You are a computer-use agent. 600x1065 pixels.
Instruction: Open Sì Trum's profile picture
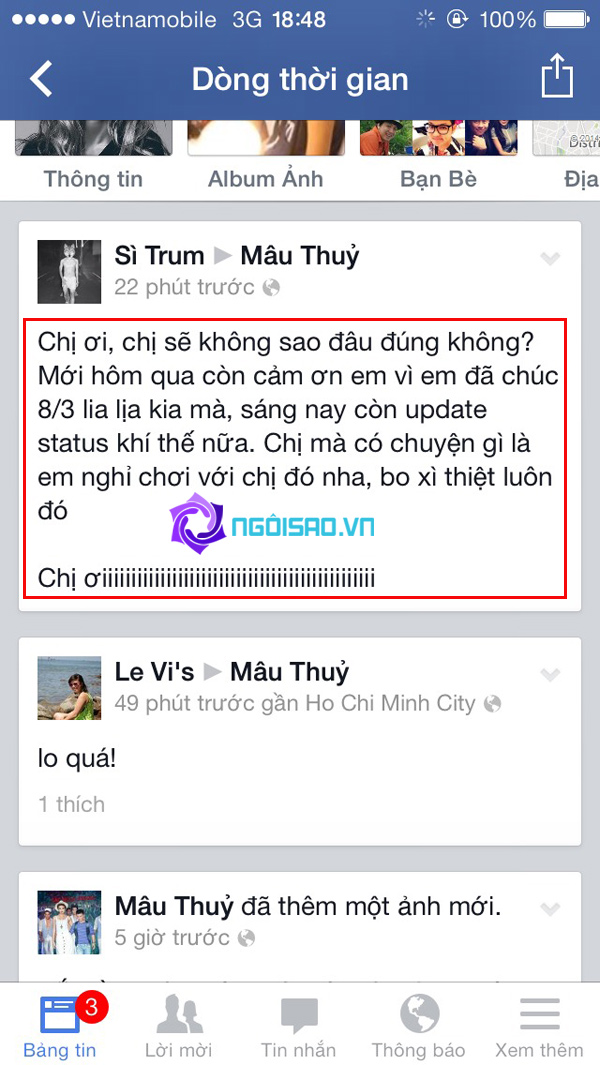coord(69,271)
